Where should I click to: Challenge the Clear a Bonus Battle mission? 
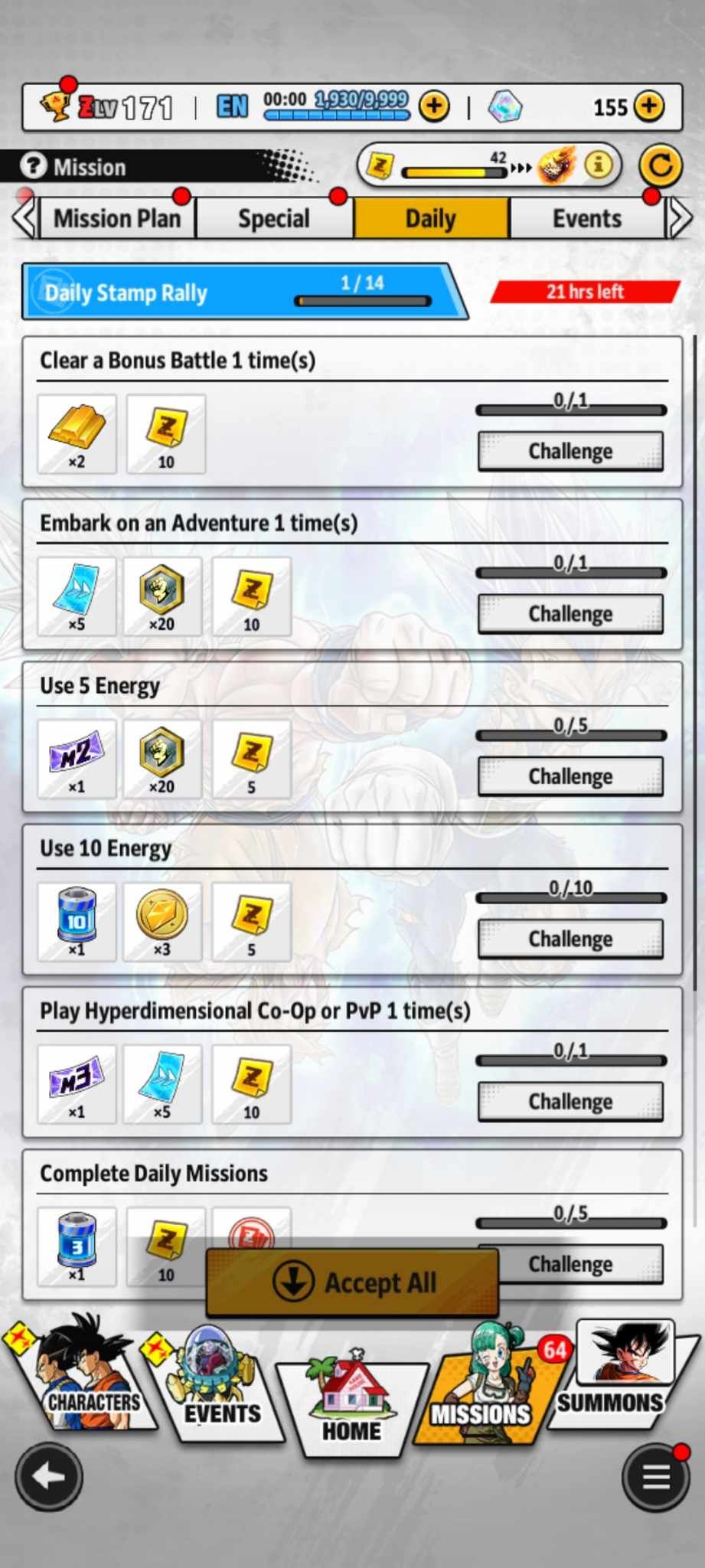tap(570, 451)
